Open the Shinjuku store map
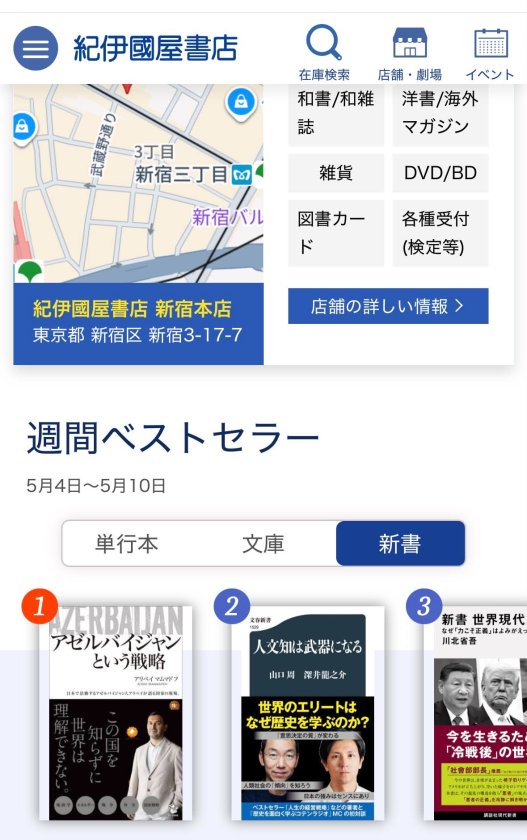The width and height of the screenshot is (527, 840). pyautogui.click(x=138, y=183)
